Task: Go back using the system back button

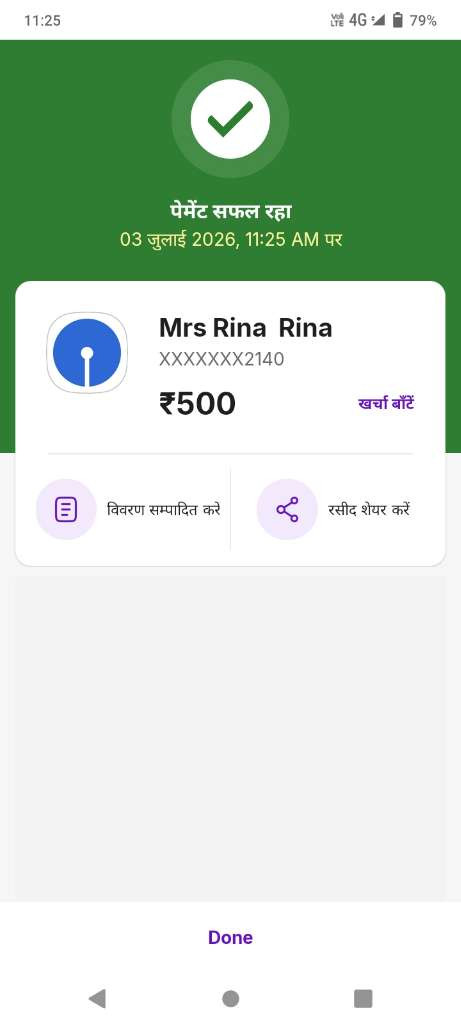Action: 97,998
